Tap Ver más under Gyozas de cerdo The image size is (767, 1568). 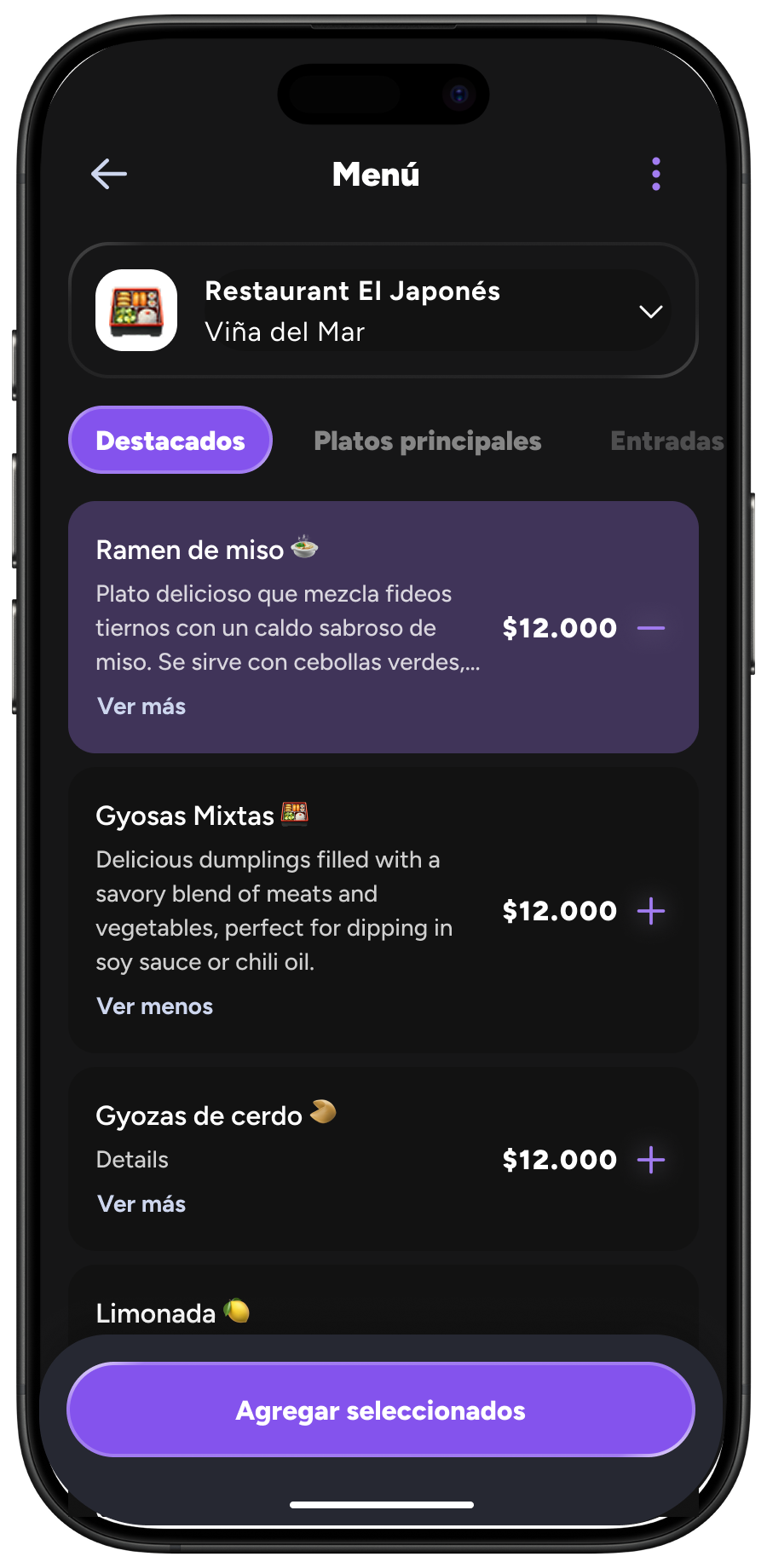pos(141,1204)
